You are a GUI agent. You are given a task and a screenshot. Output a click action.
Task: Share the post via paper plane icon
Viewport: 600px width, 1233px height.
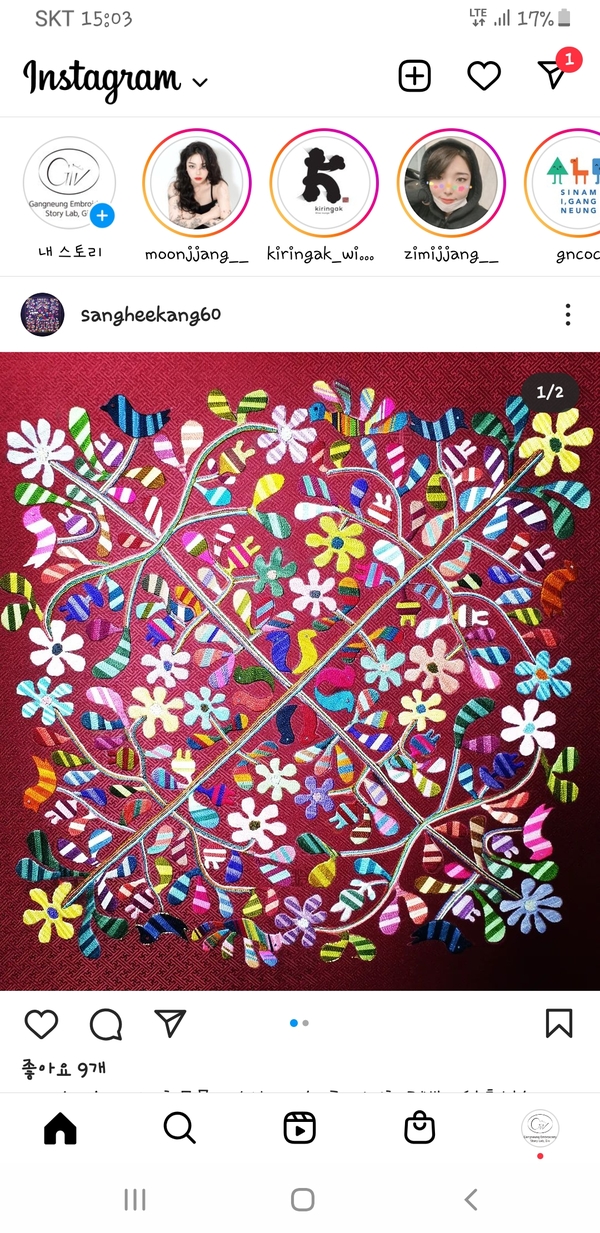point(171,1022)
